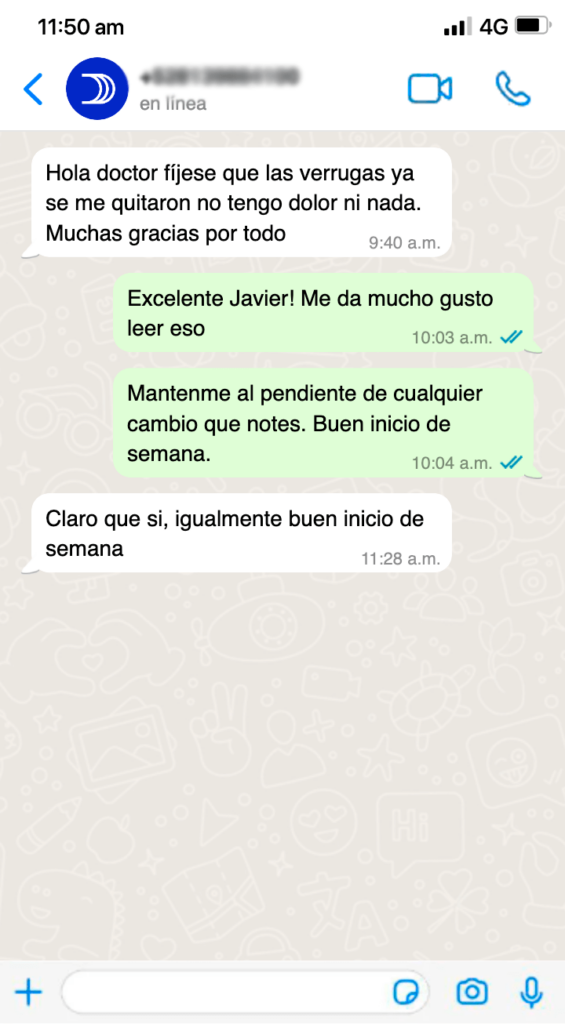The image size is (565, 1024).
Task: Go back to the chat list
Action: [33, 89]
